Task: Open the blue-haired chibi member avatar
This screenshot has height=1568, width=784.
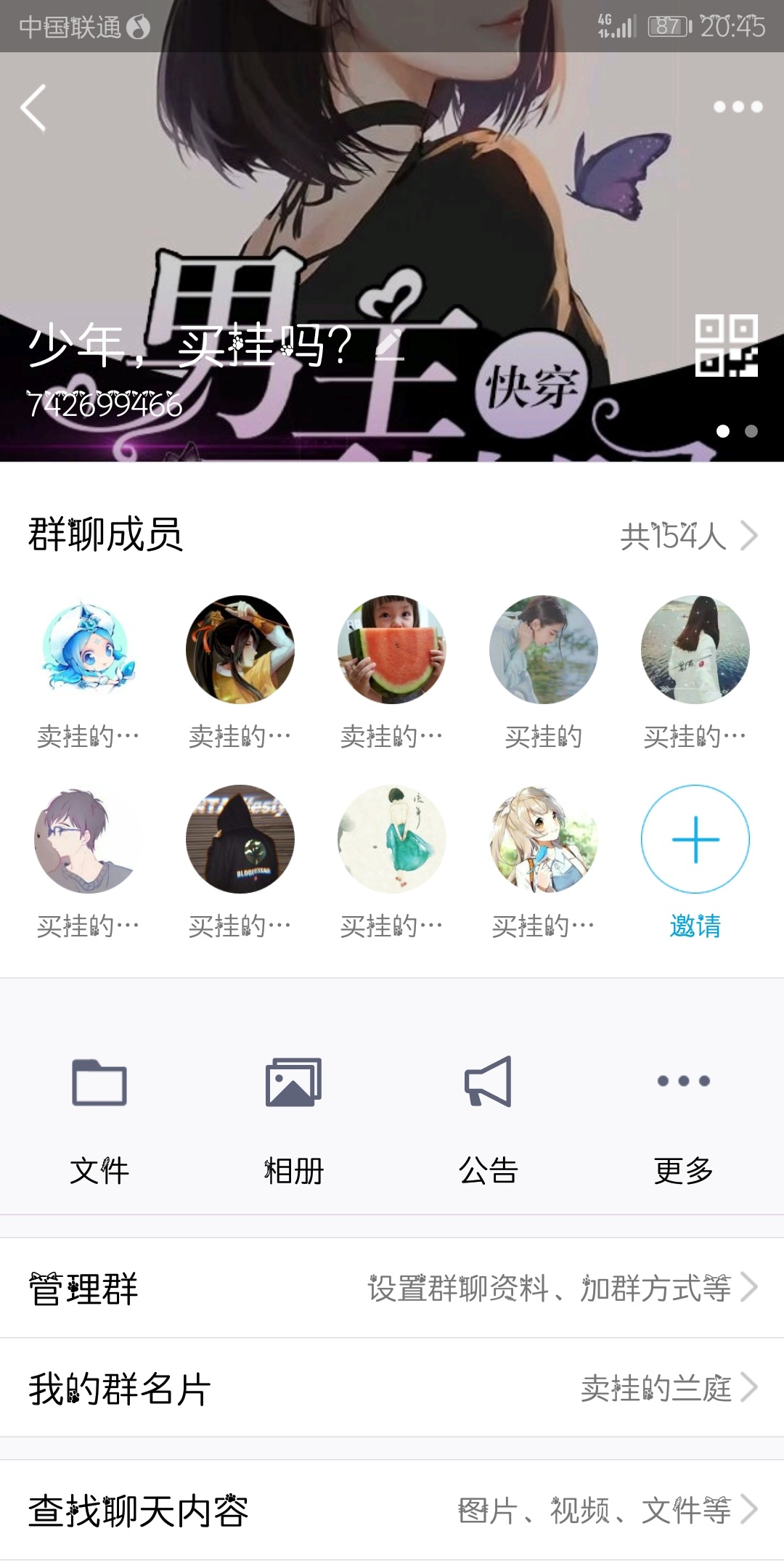Action: 88,650
